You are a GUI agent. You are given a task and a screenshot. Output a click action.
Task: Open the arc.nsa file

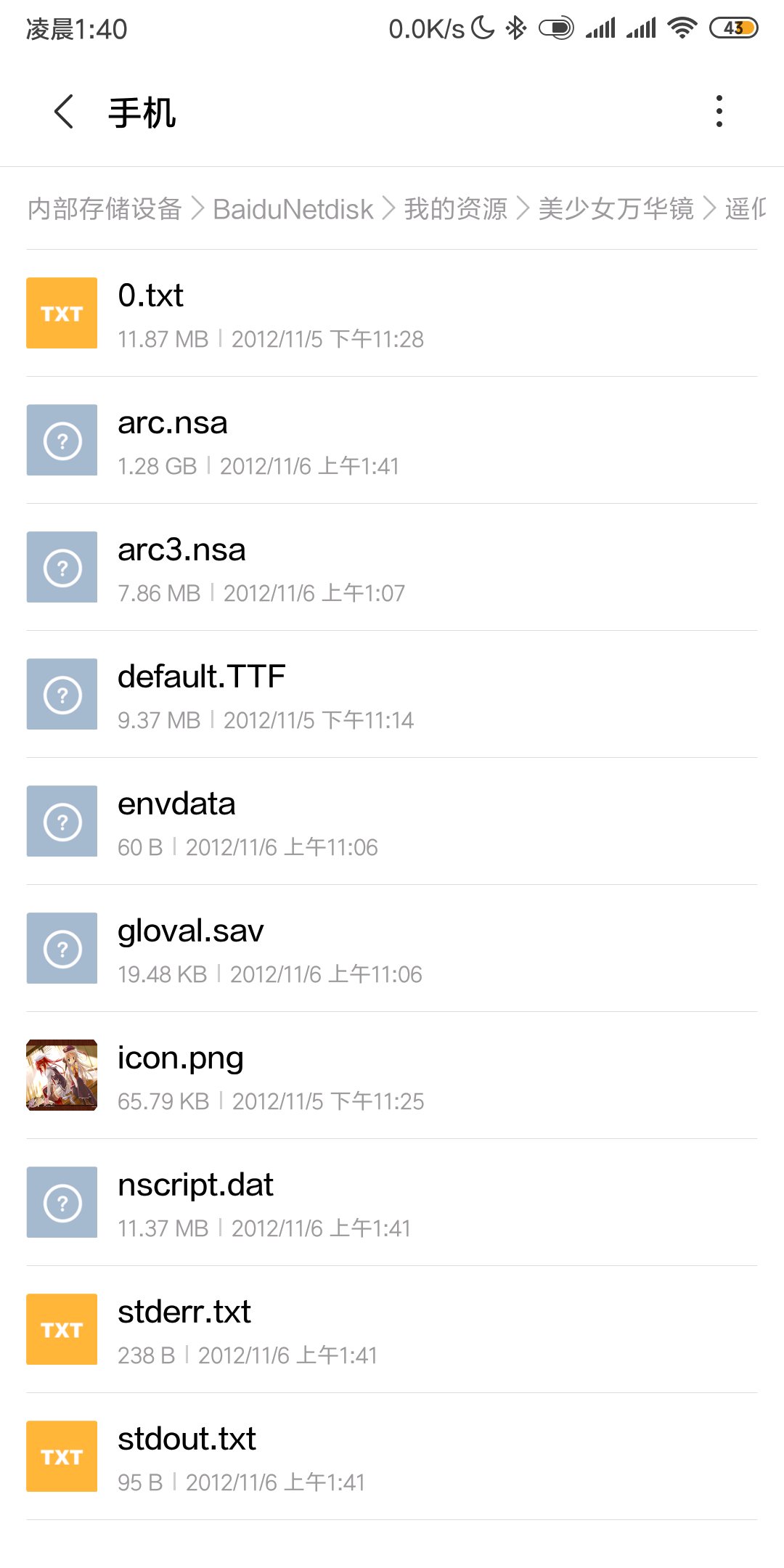[392, 440]
